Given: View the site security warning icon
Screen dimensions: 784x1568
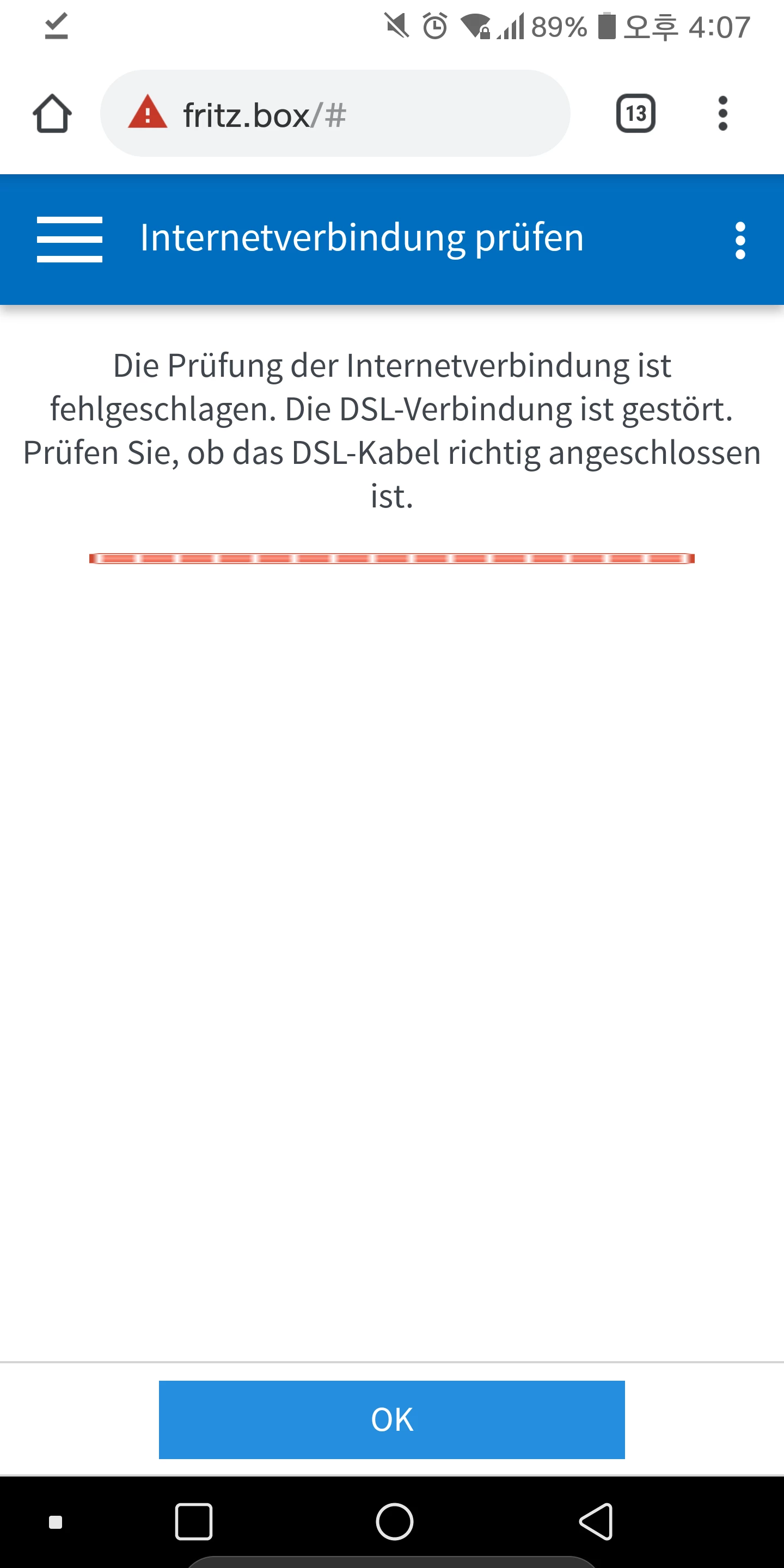Looking at the screenshot, I should 148,114.
